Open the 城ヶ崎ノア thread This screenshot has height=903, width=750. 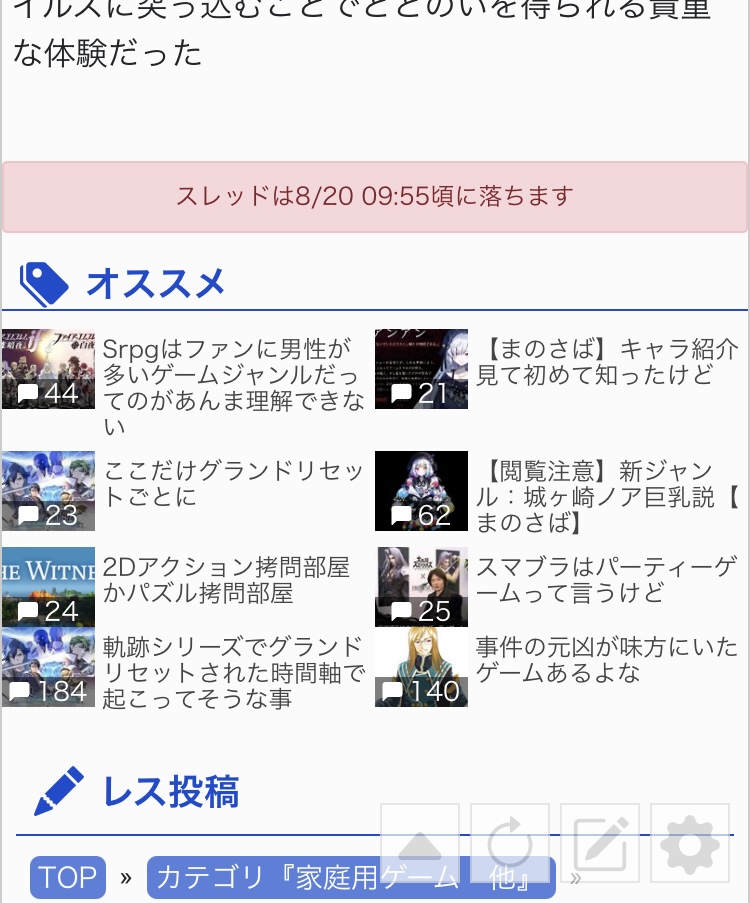coord(606,496)
